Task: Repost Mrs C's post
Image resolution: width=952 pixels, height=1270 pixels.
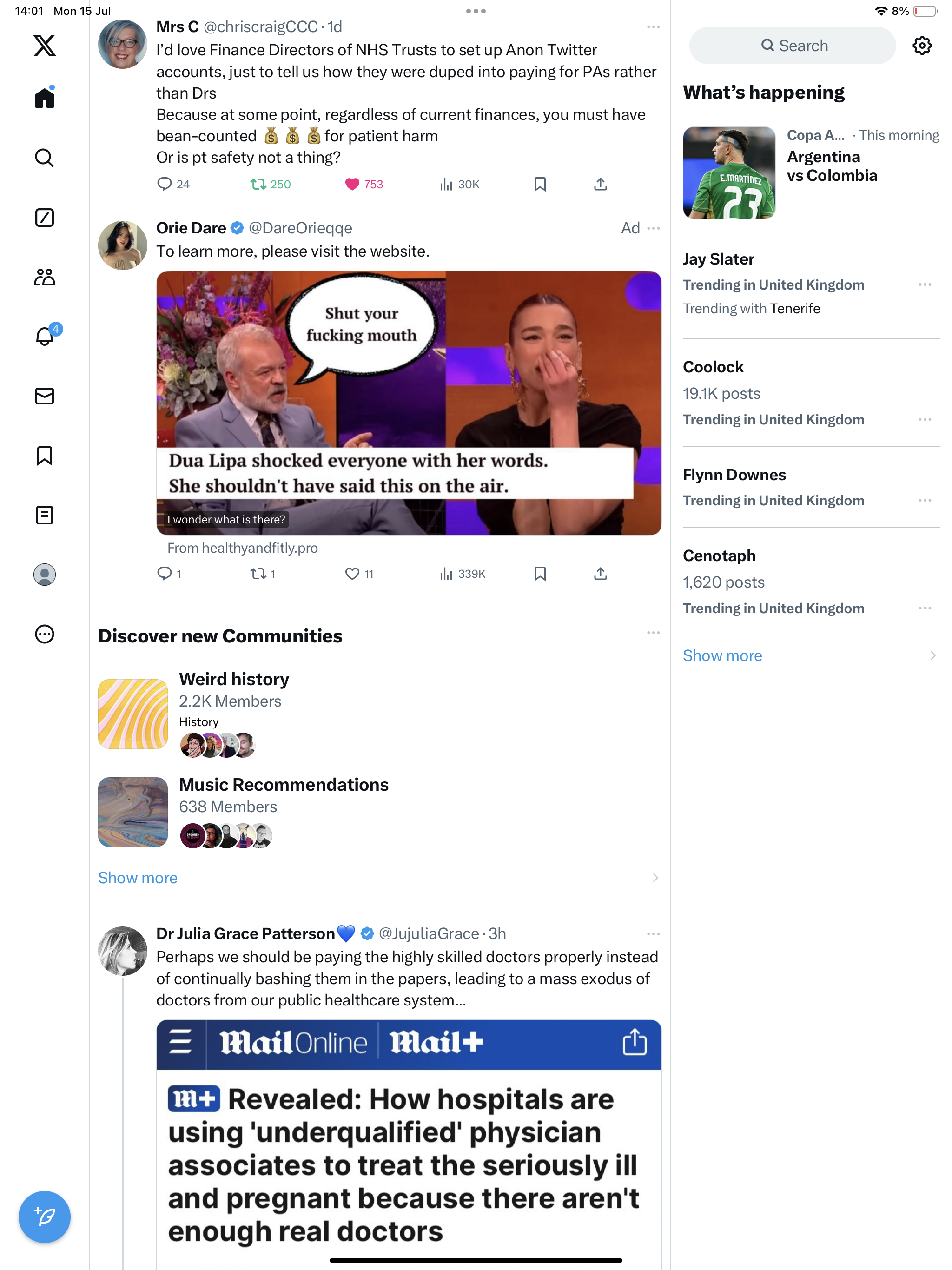Action: pyautogui.click(x=258, y=184)
